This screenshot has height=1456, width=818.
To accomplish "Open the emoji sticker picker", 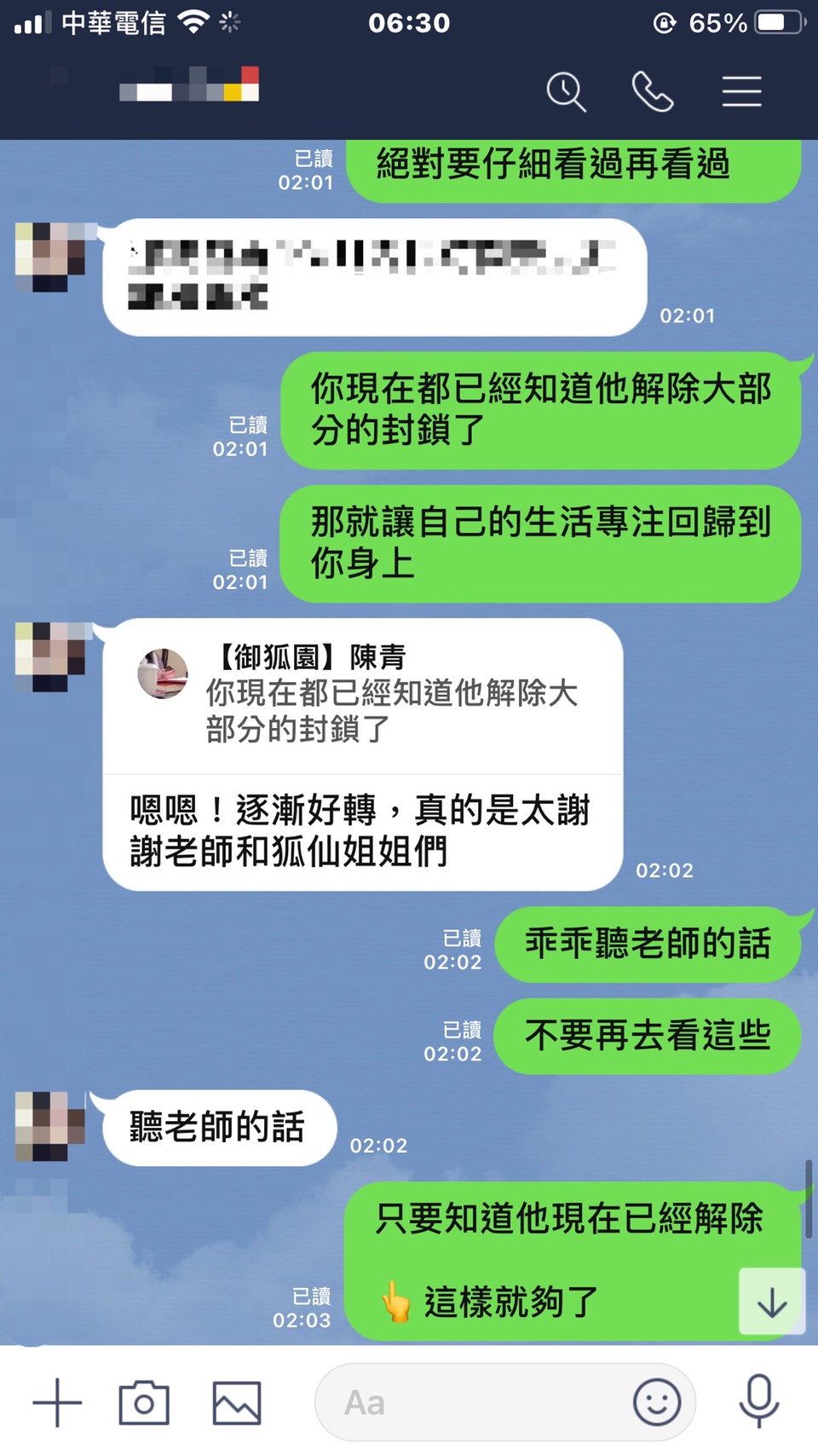I will click(x=657, y=1402).
